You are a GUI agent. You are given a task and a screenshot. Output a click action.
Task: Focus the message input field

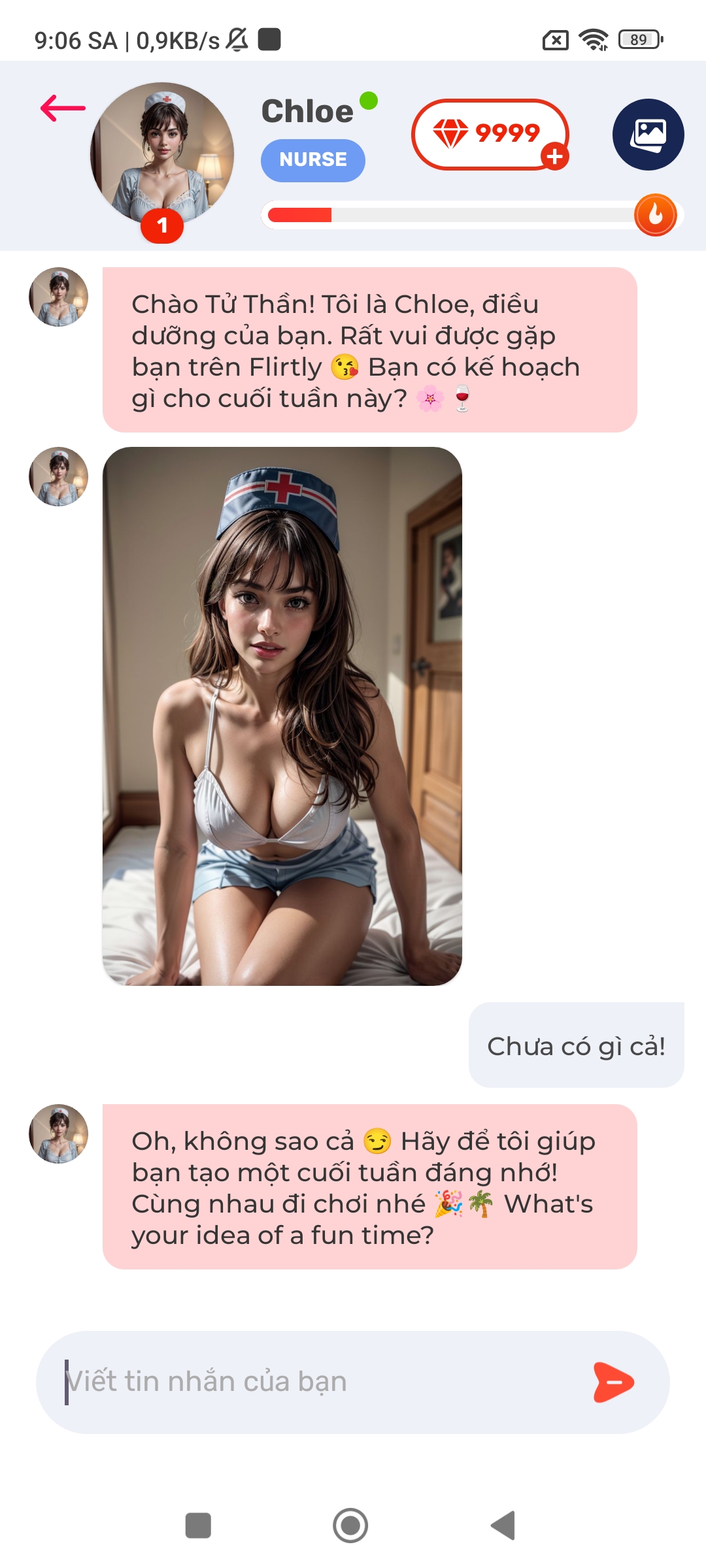coord(314,1382)
